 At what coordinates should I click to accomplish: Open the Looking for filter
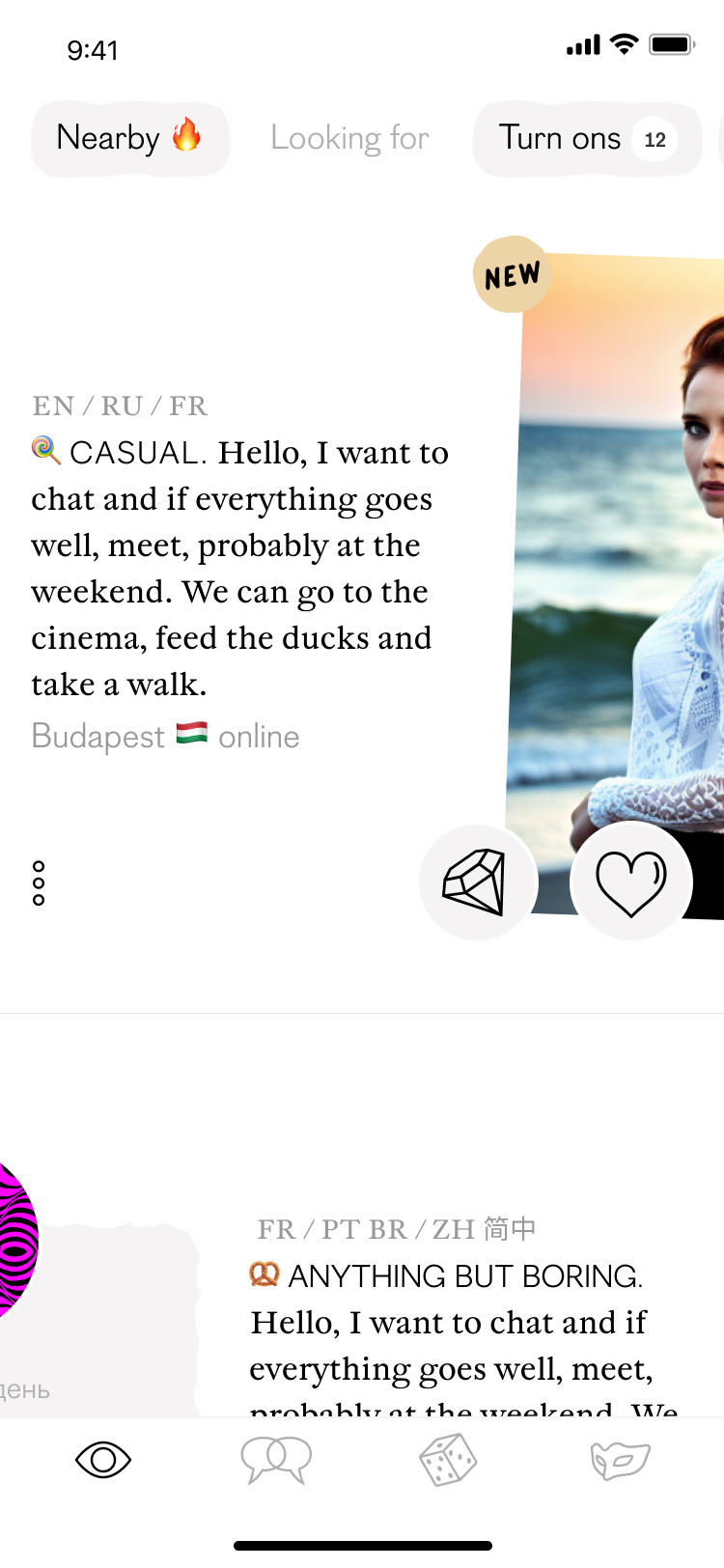point(349,139)
